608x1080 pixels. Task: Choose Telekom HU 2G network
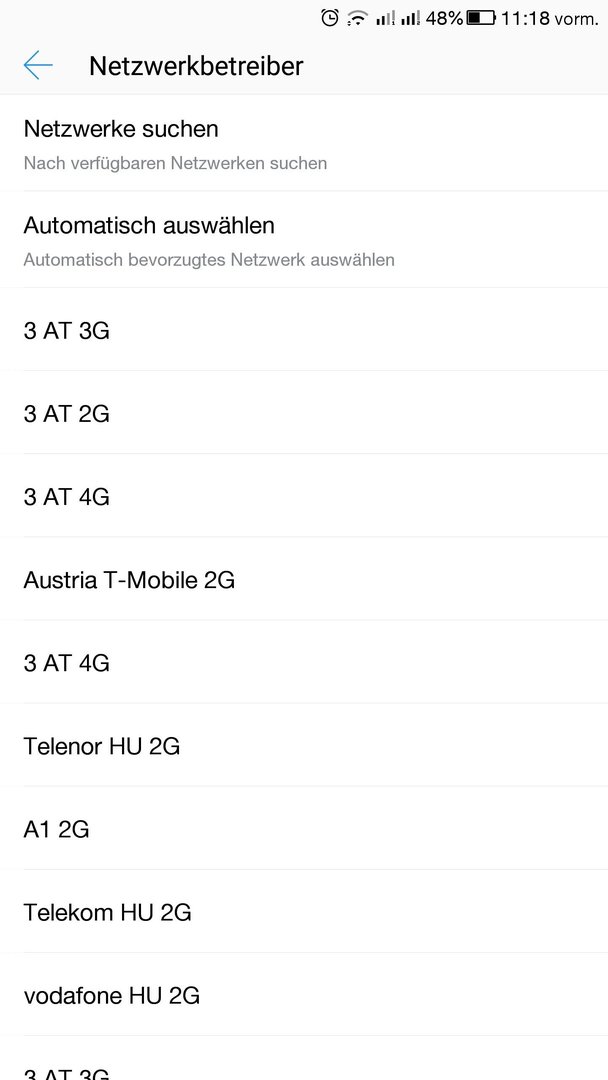(304, 912)
